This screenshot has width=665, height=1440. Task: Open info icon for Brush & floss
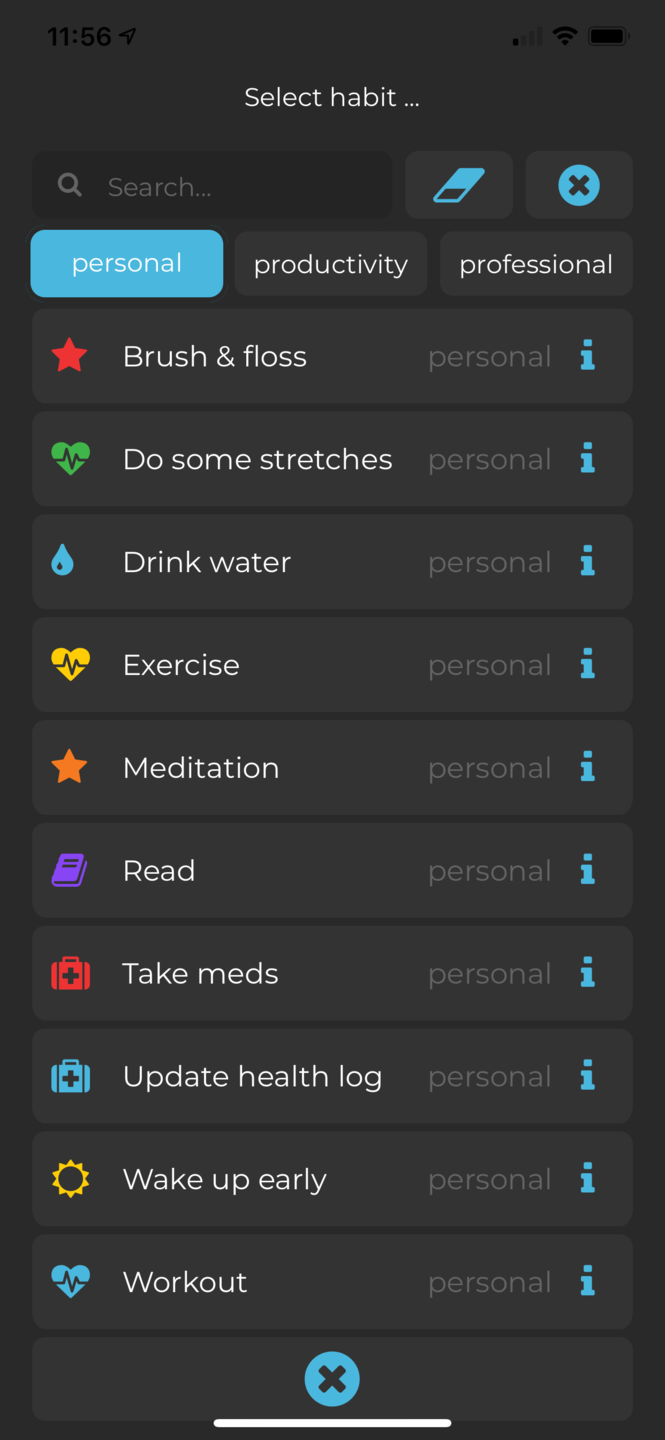click(x=588, y=356)
